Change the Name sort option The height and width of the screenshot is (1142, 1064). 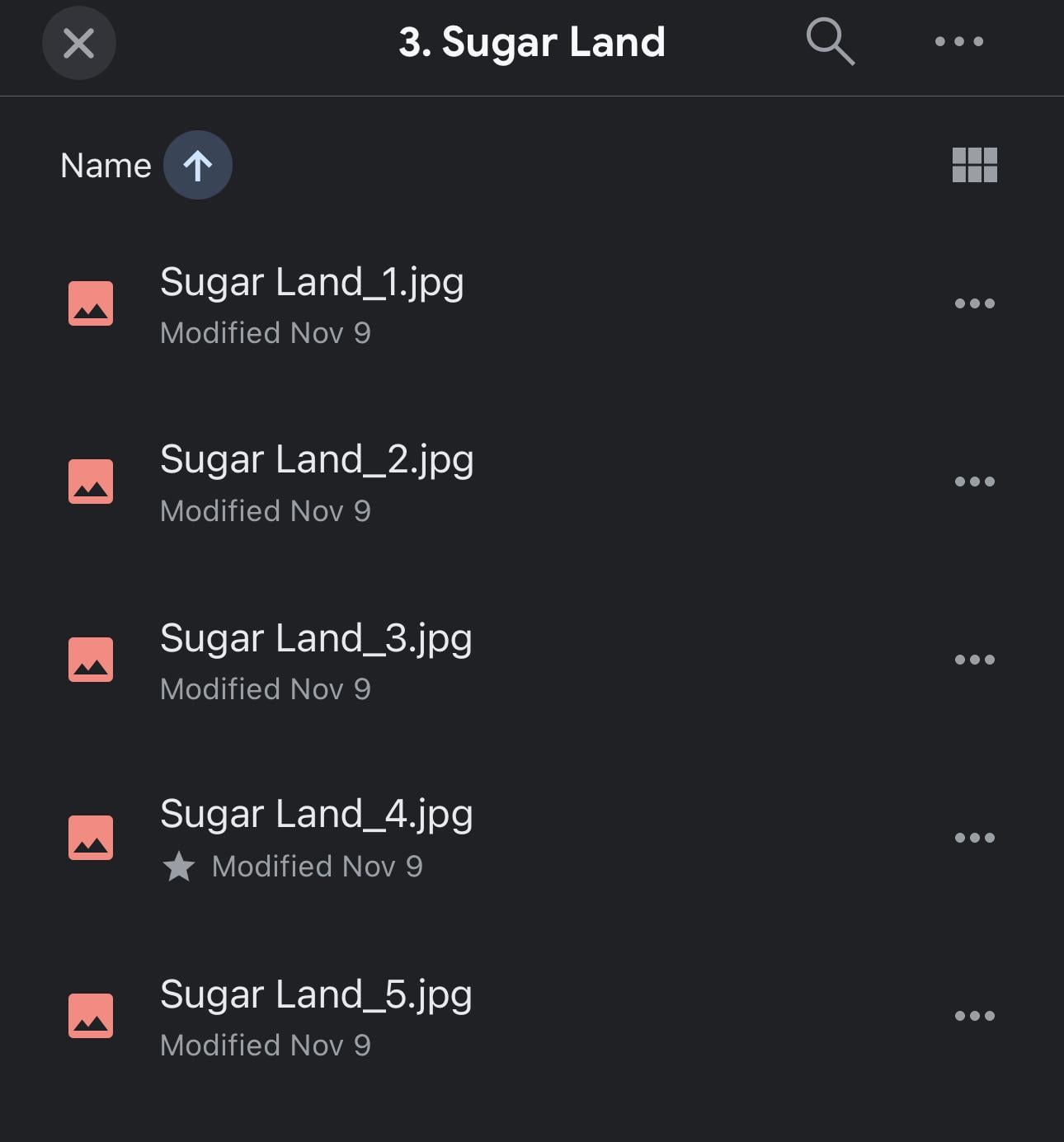[x=106, y=166]
